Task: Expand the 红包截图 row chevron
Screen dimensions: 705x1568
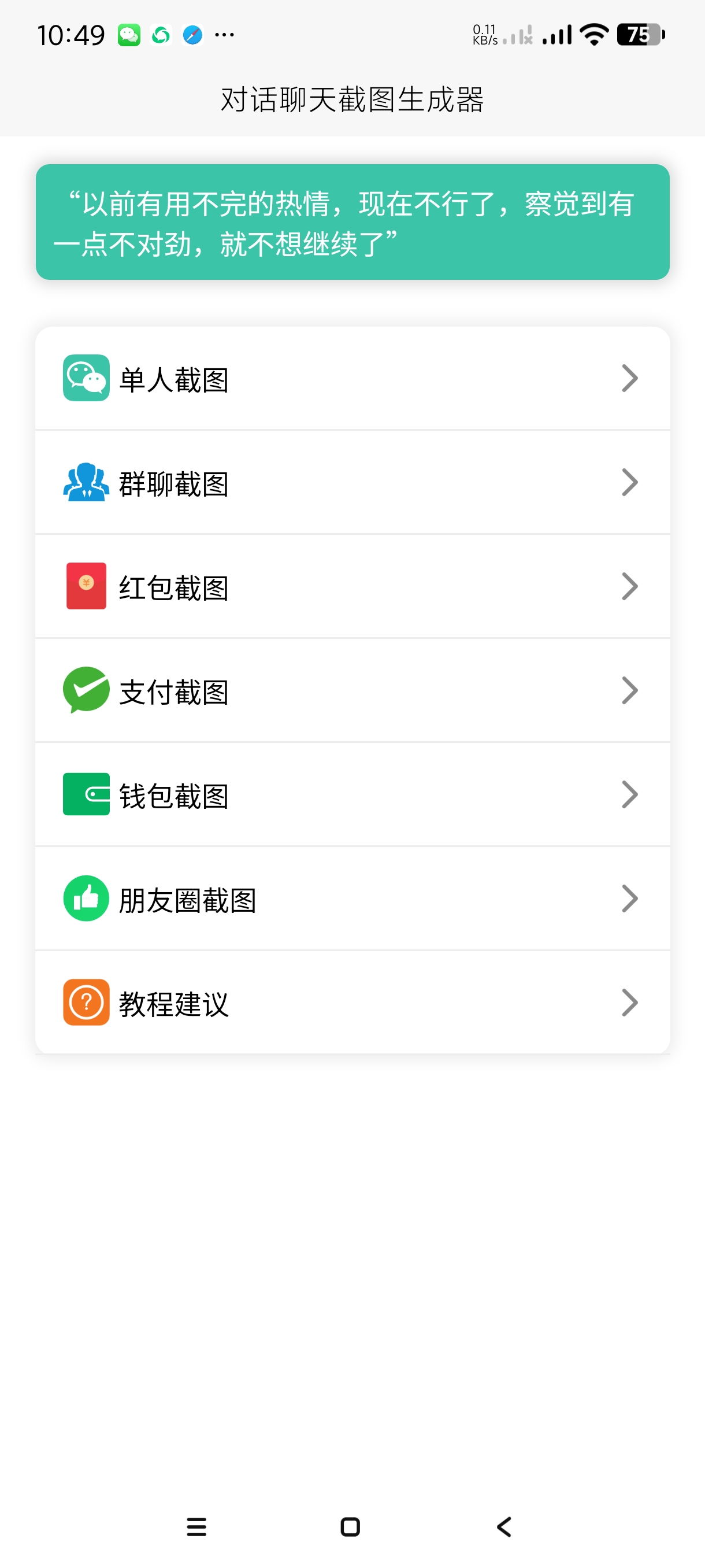Action: point(629,586)
